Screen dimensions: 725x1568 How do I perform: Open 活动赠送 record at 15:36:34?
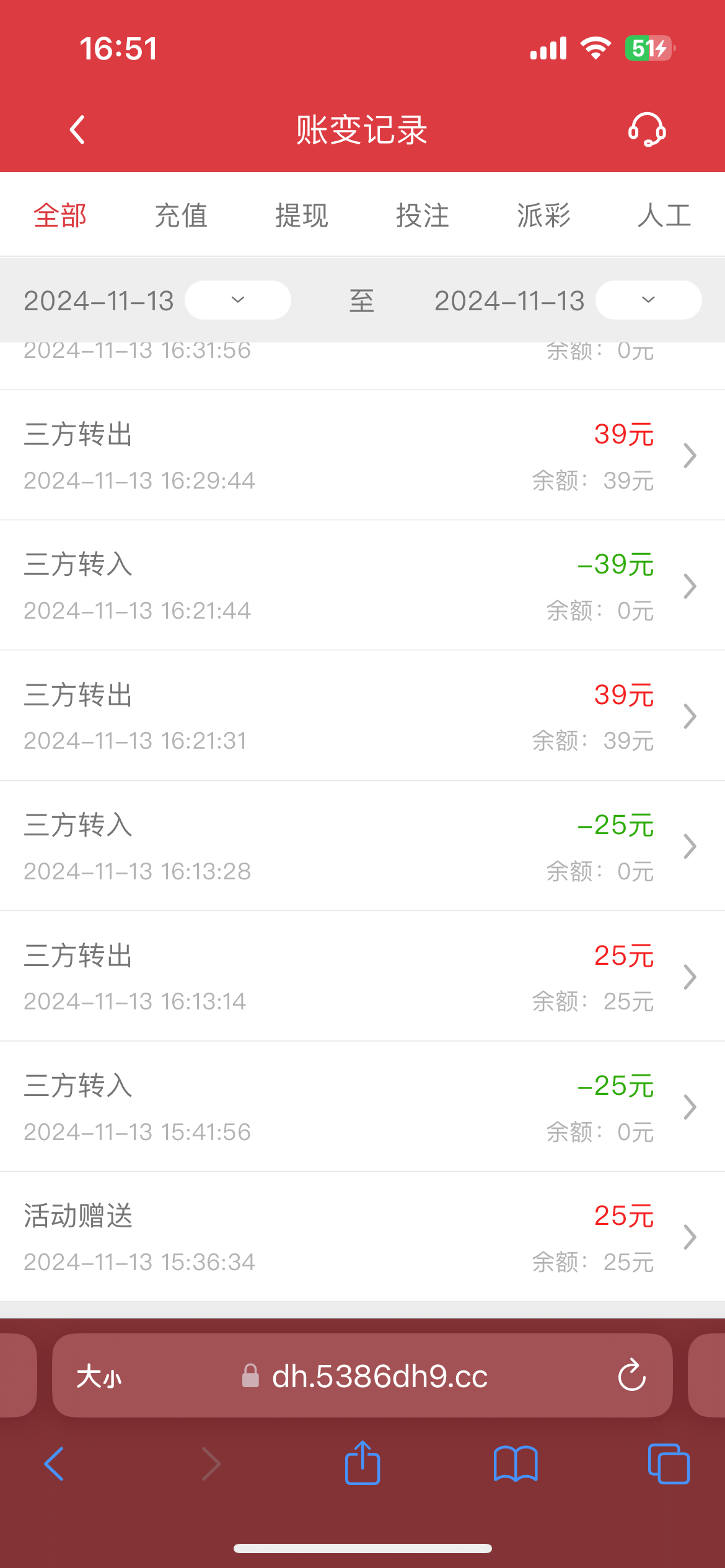click(362, 1237)
